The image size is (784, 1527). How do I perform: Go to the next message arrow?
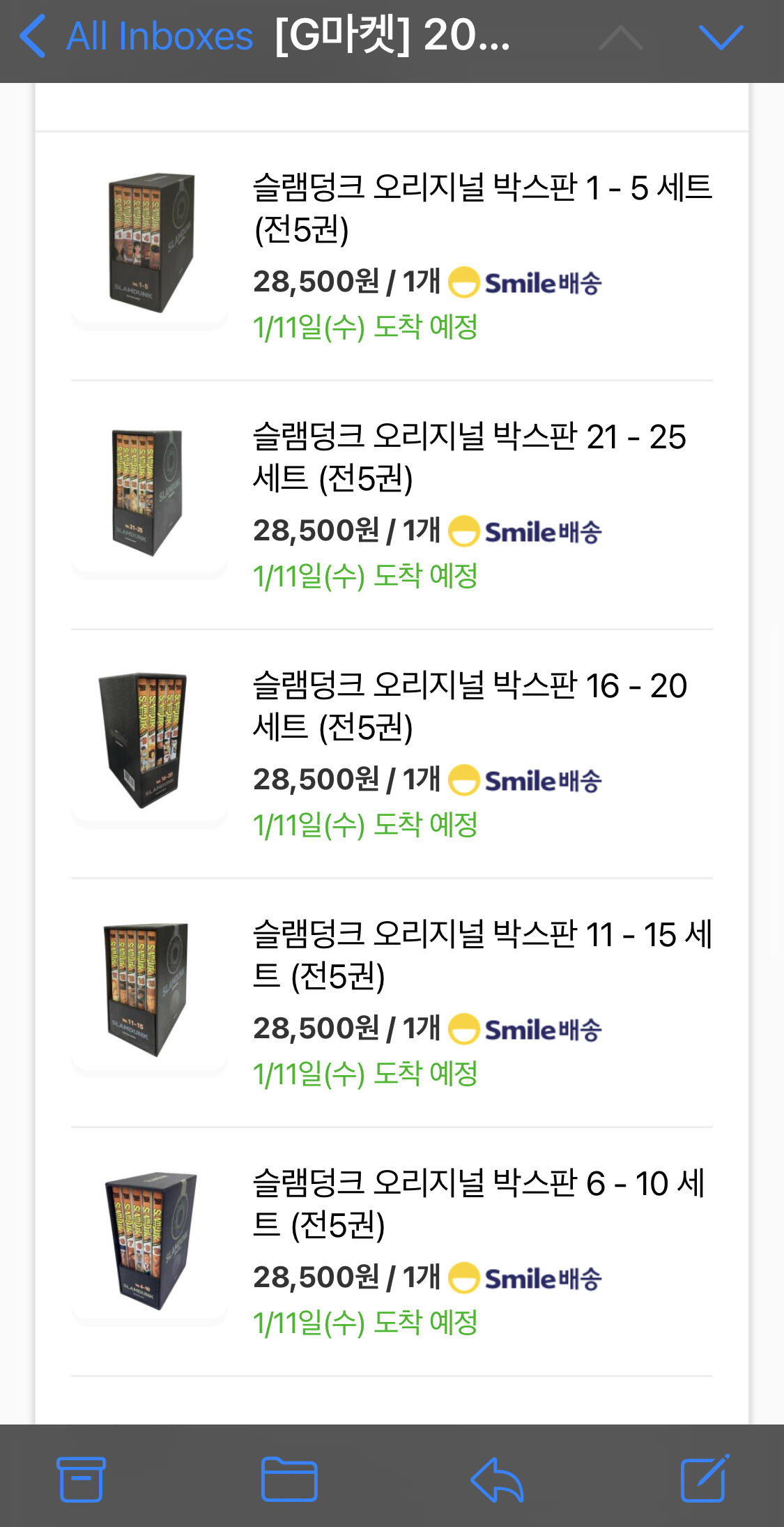[x=721, y=38]
